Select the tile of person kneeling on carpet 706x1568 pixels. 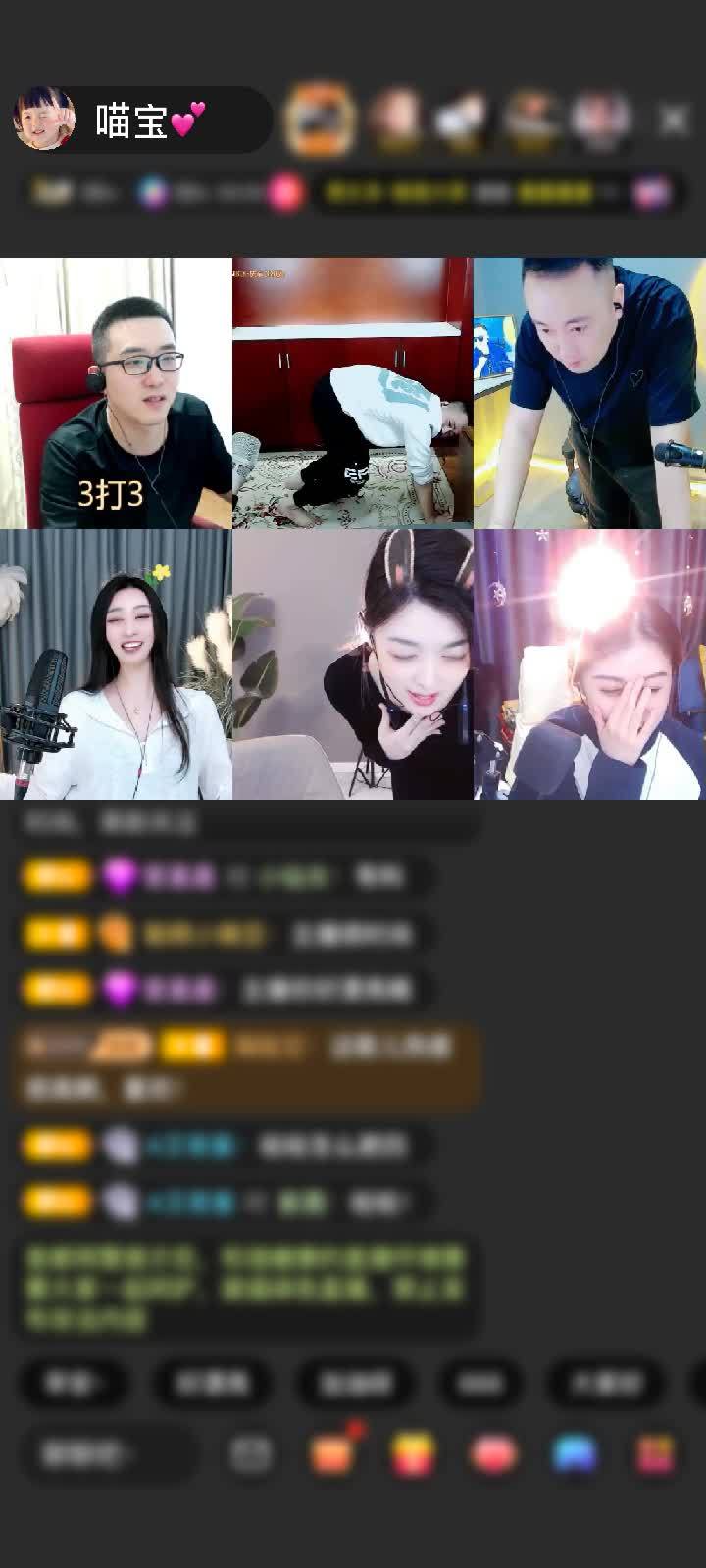pos(353,393)
